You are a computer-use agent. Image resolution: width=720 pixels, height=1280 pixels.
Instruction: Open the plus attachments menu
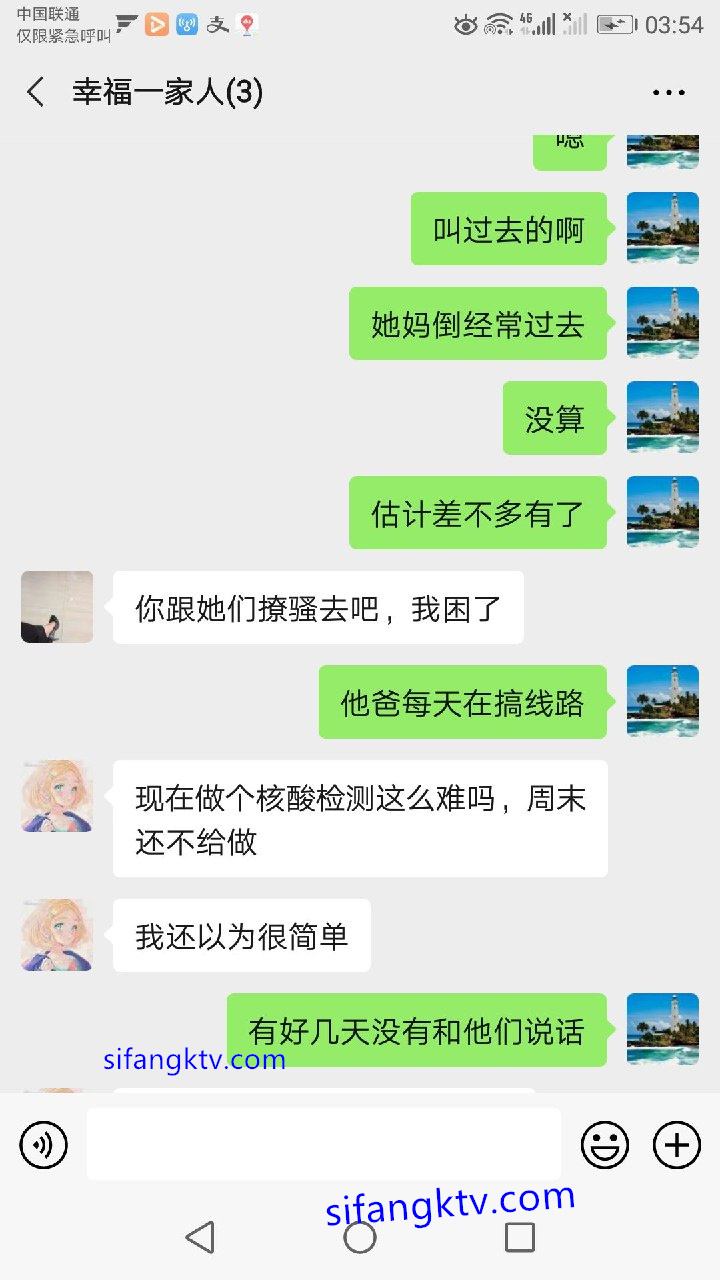pos(677,1145)
